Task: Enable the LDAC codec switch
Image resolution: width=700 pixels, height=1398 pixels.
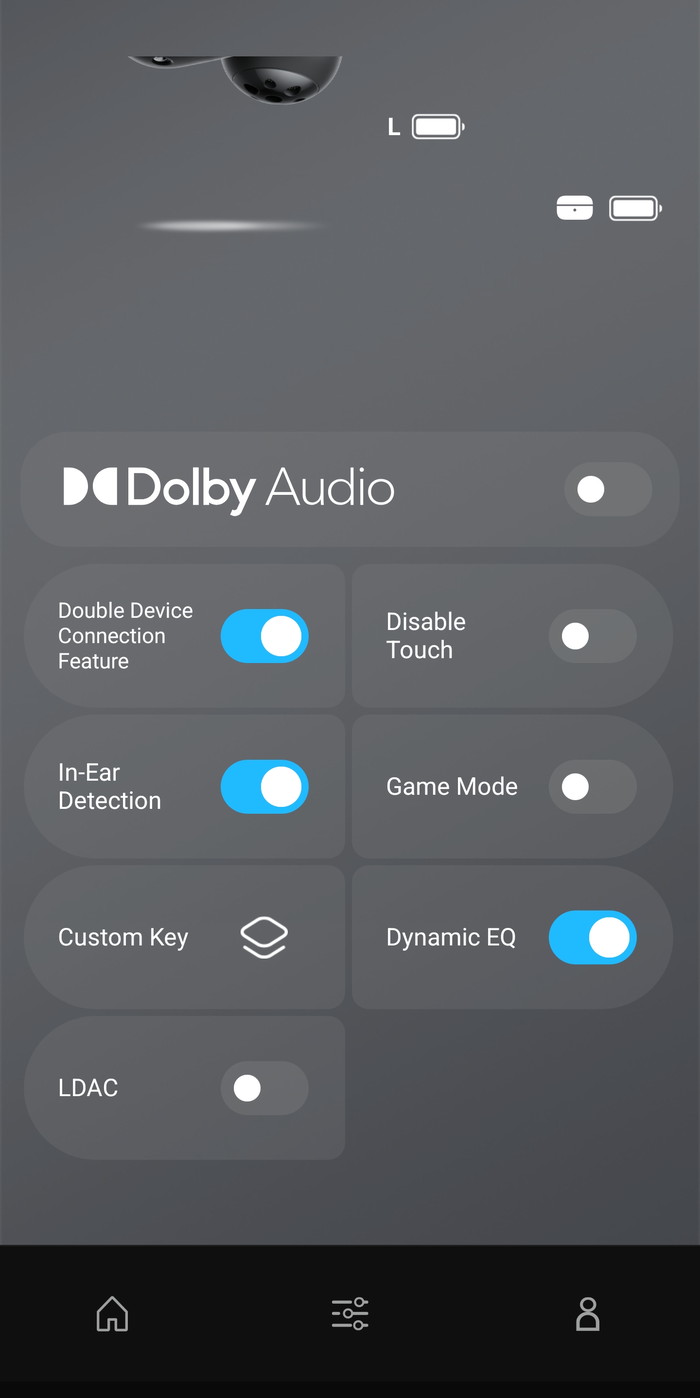Action: click(264, 1088)
